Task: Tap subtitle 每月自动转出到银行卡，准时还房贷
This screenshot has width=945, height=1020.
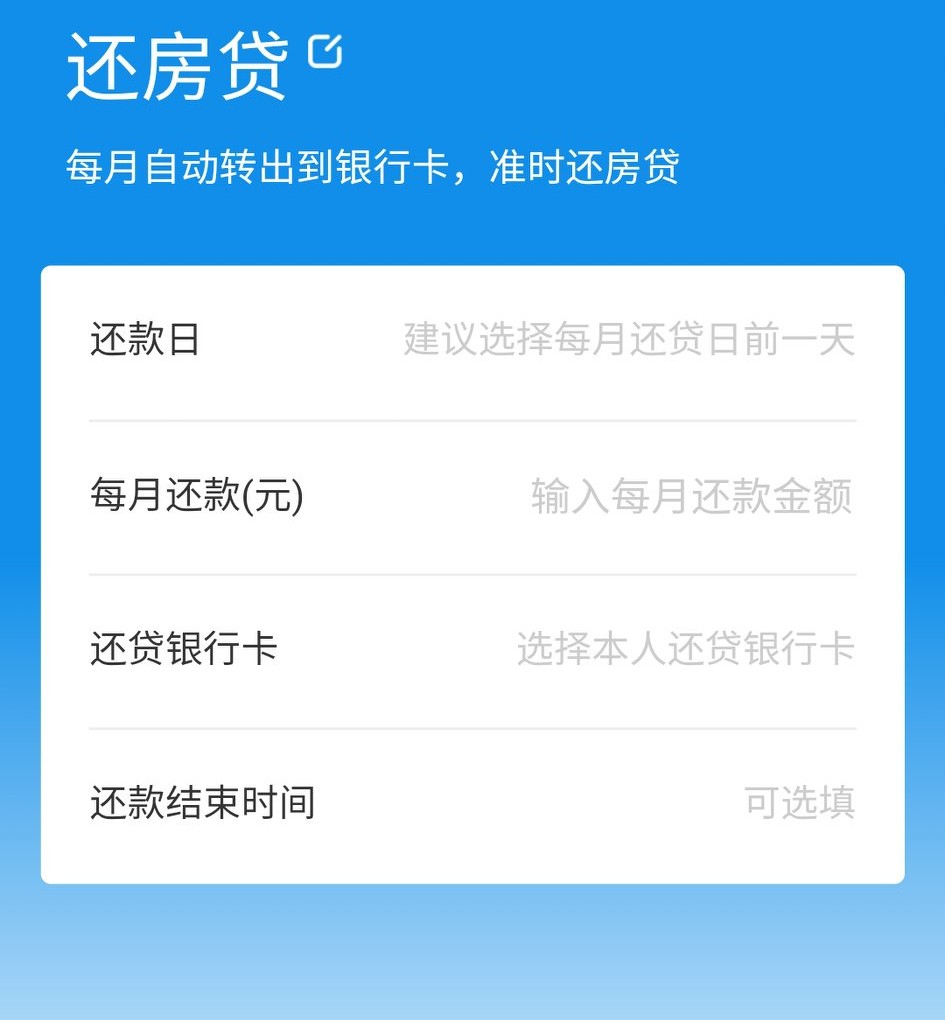Action: 372,168
